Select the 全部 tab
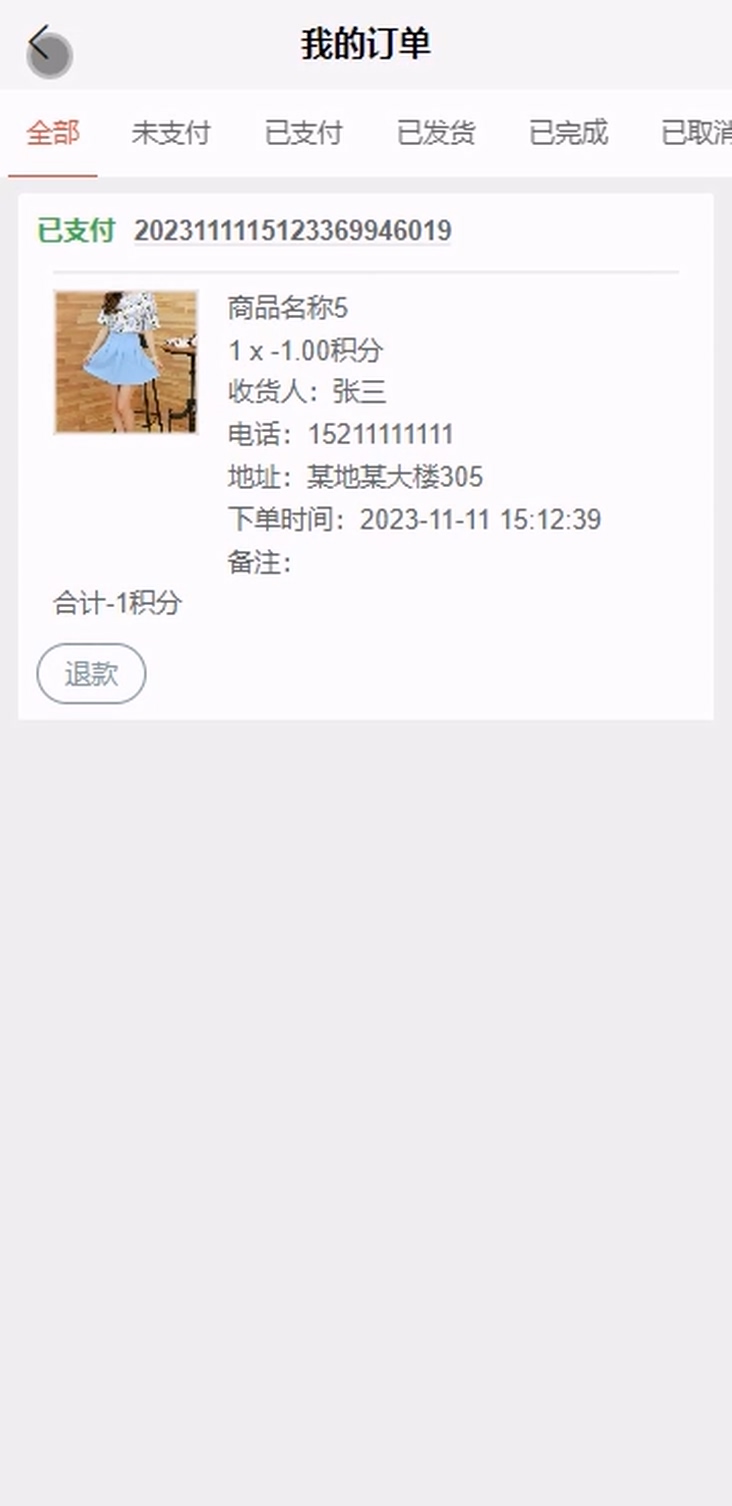 point(53,133)
